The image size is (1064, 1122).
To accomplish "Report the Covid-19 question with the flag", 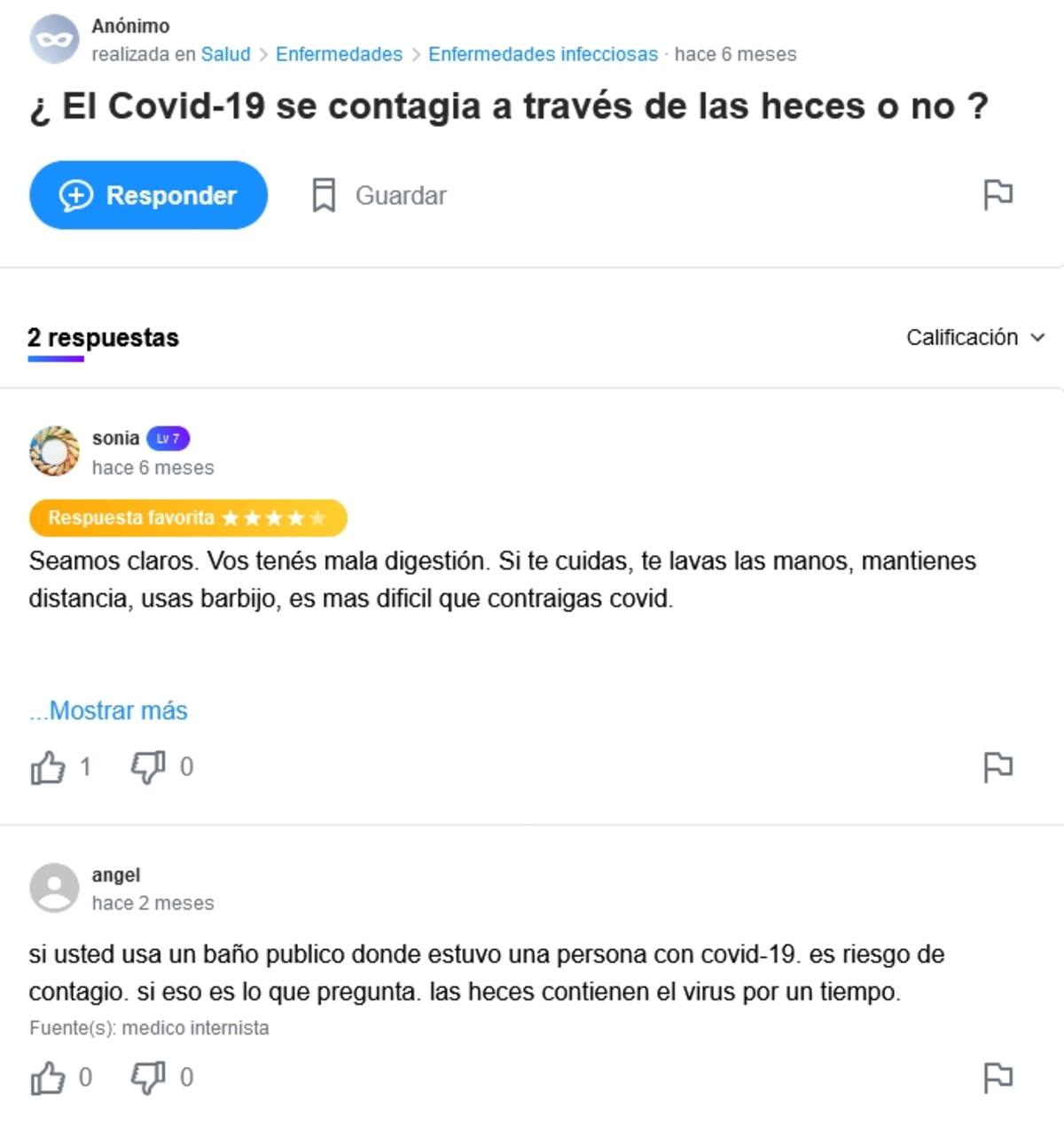I will pos(997,194).
